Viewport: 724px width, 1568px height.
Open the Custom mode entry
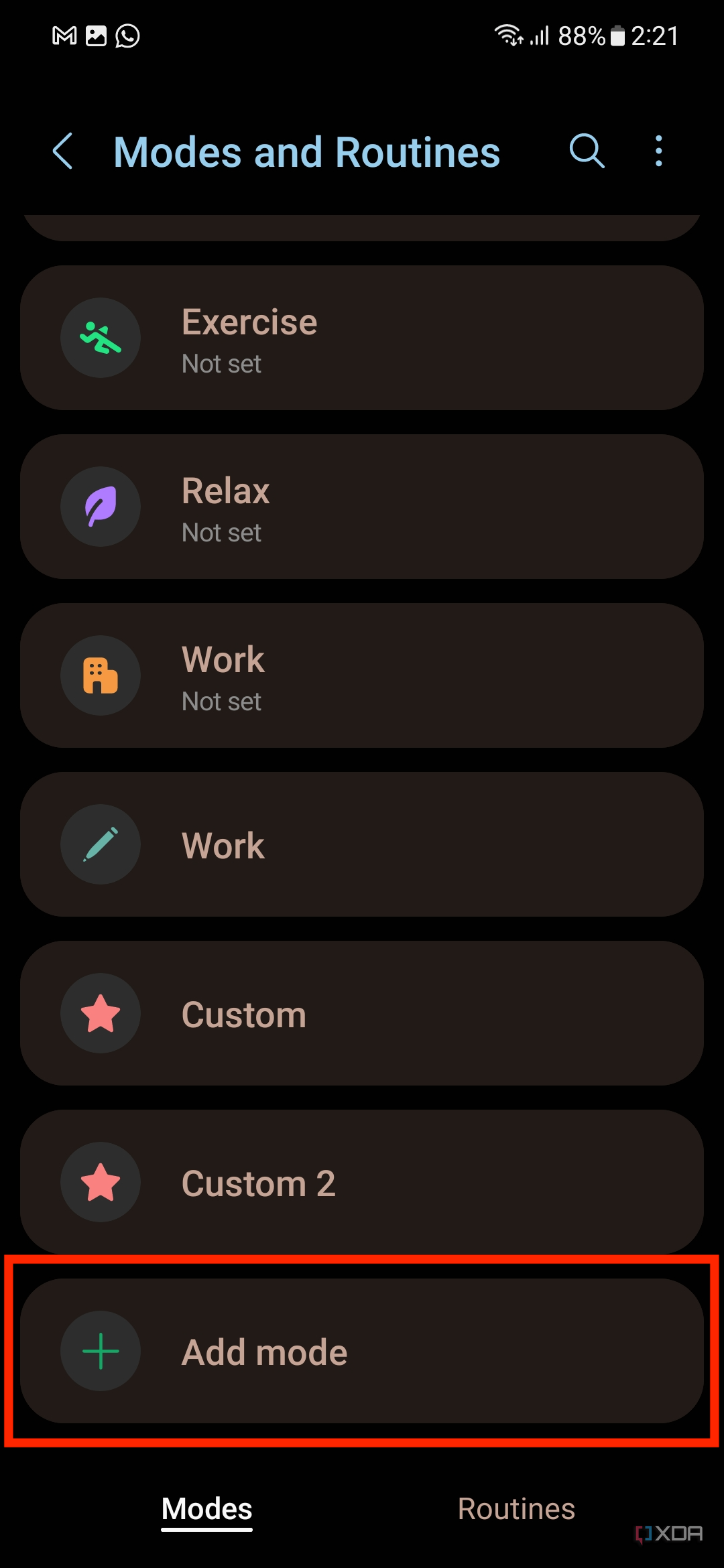pyautogui.click(x=362, y=1014)
